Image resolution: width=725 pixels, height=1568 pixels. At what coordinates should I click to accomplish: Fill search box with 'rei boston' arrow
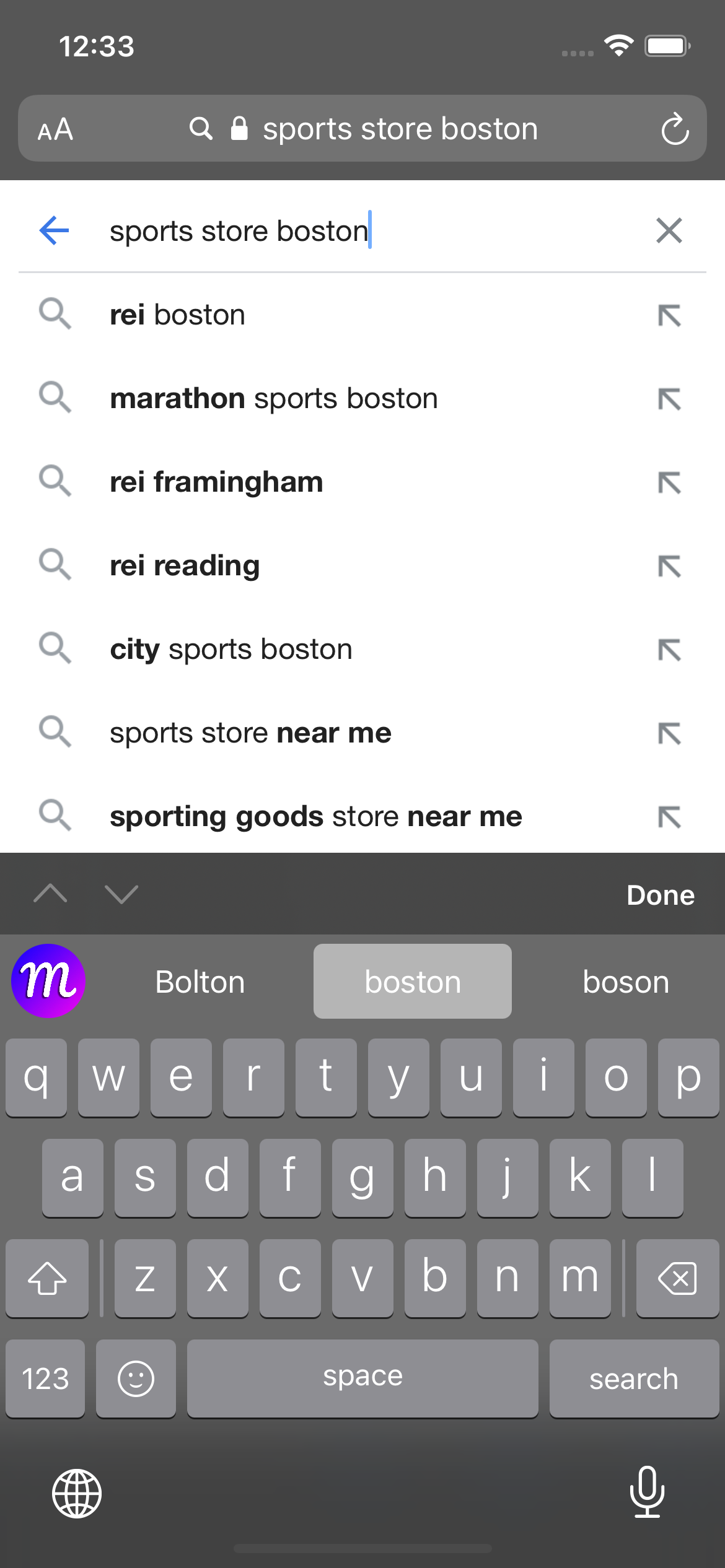coord(669,315)
